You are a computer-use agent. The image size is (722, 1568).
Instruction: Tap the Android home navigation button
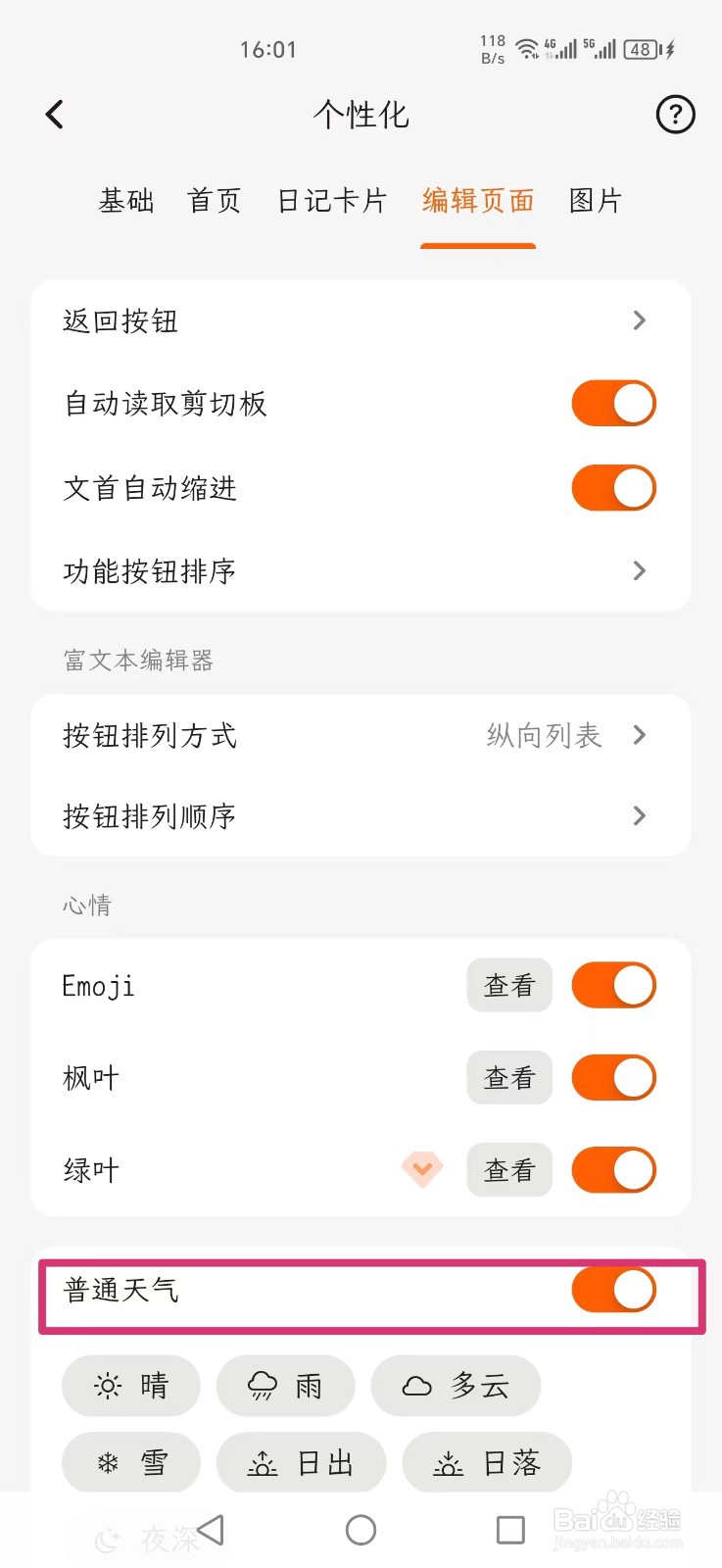point(361,1530)
